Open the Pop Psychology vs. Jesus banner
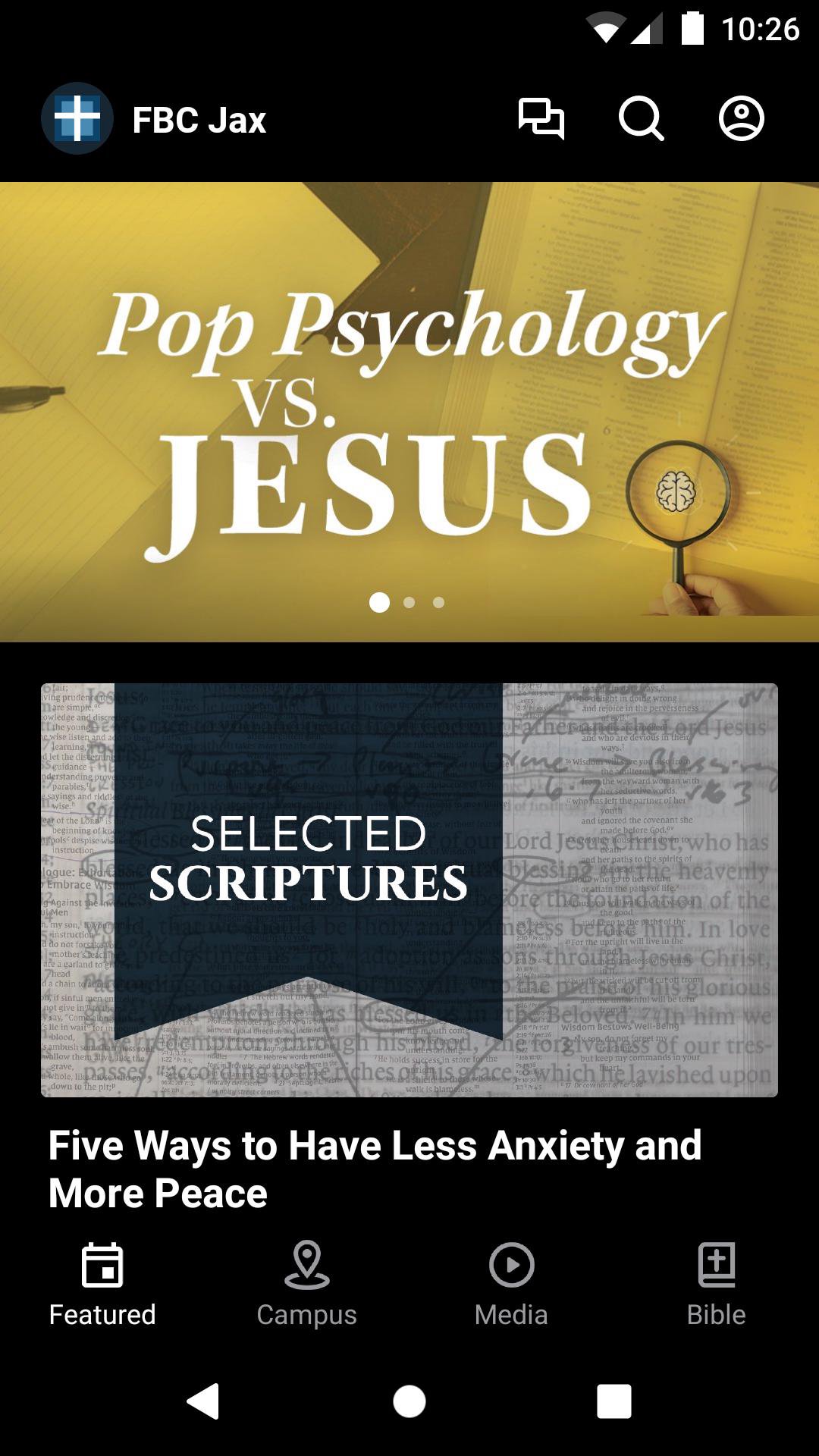The image size is (819, 1456). click(409, 411)
